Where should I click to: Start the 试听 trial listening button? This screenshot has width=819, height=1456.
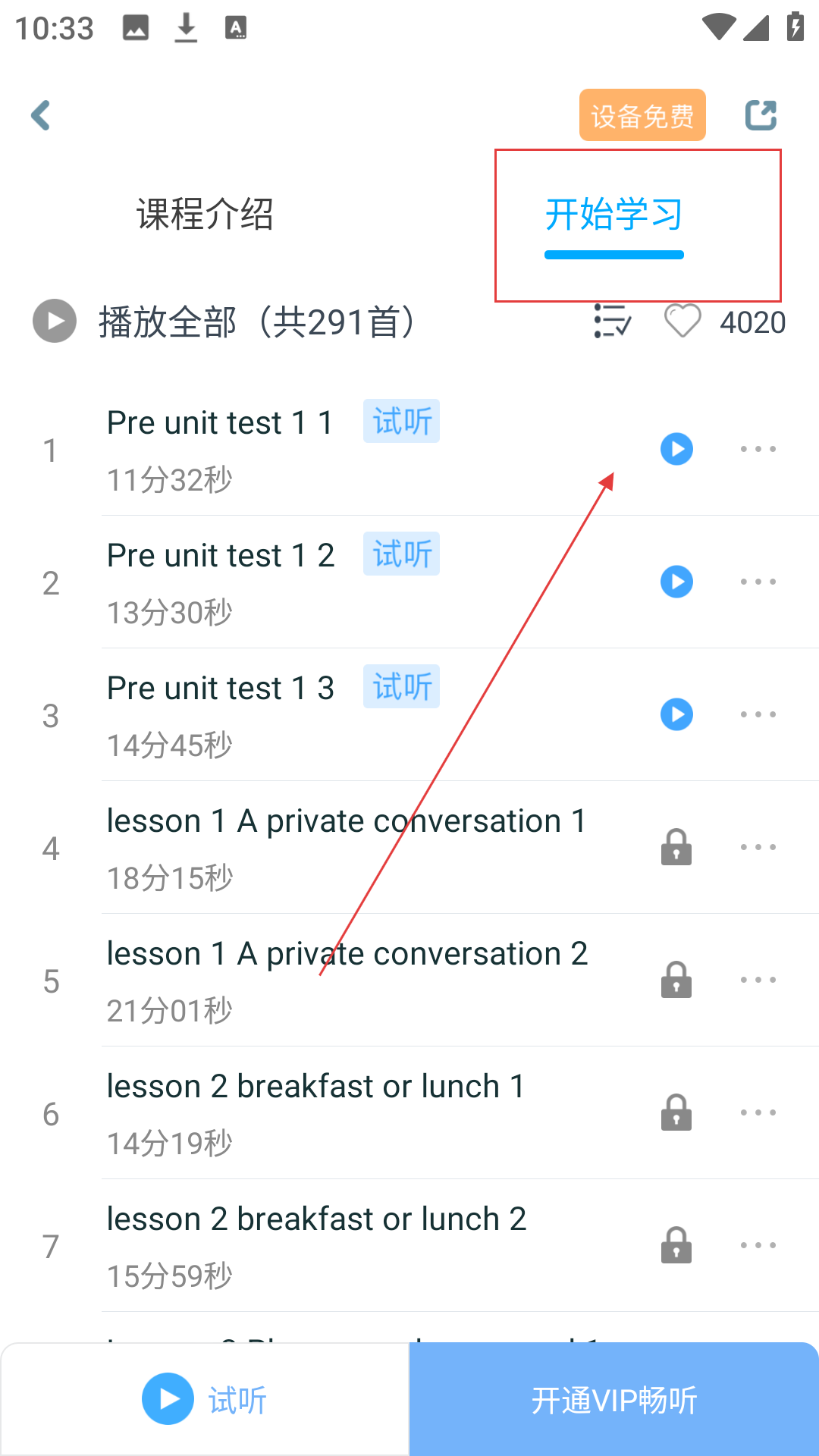pyautogui.click(x=205, y=1399)
